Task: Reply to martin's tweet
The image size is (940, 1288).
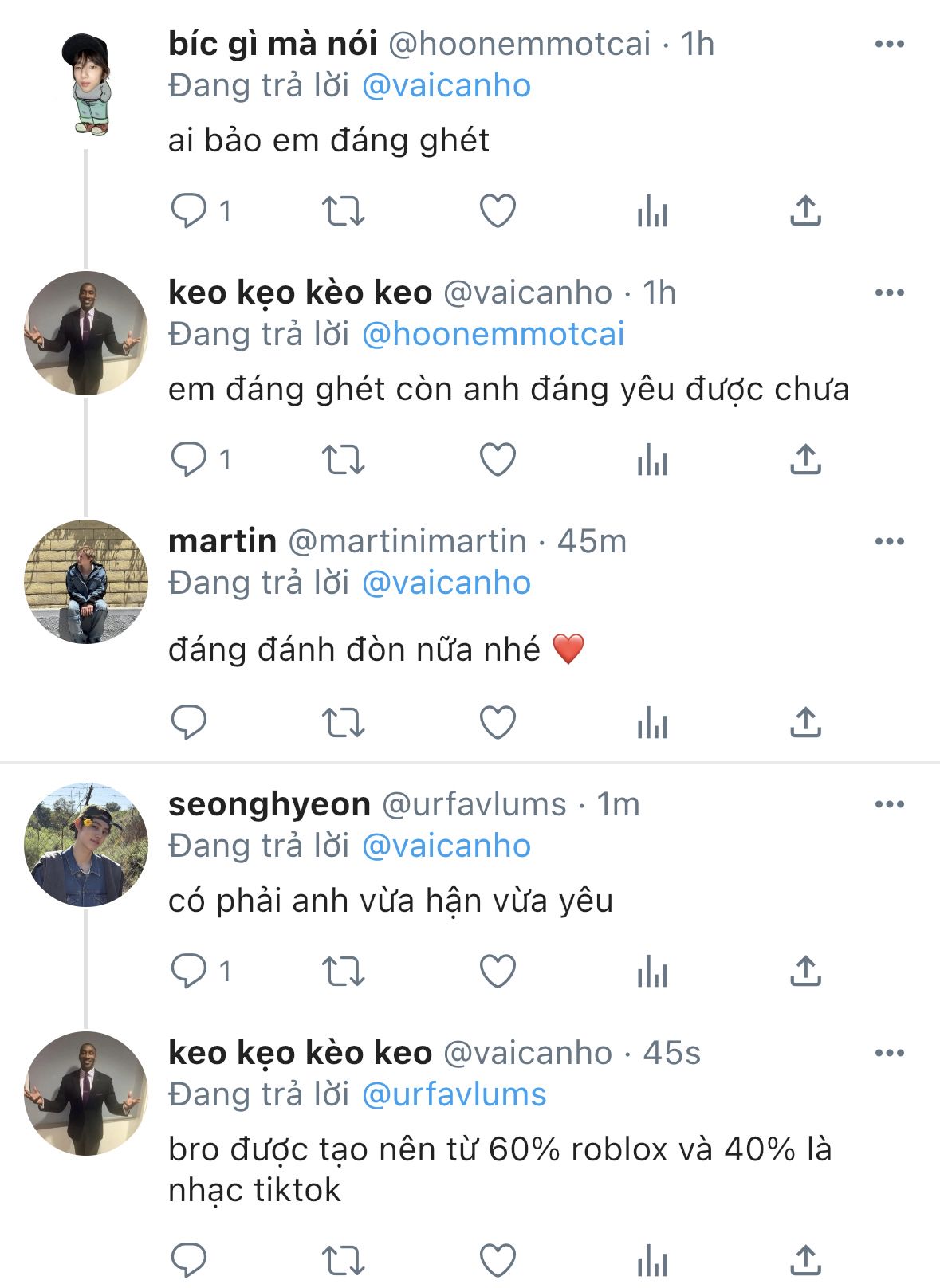Action: tap(189, 723)
